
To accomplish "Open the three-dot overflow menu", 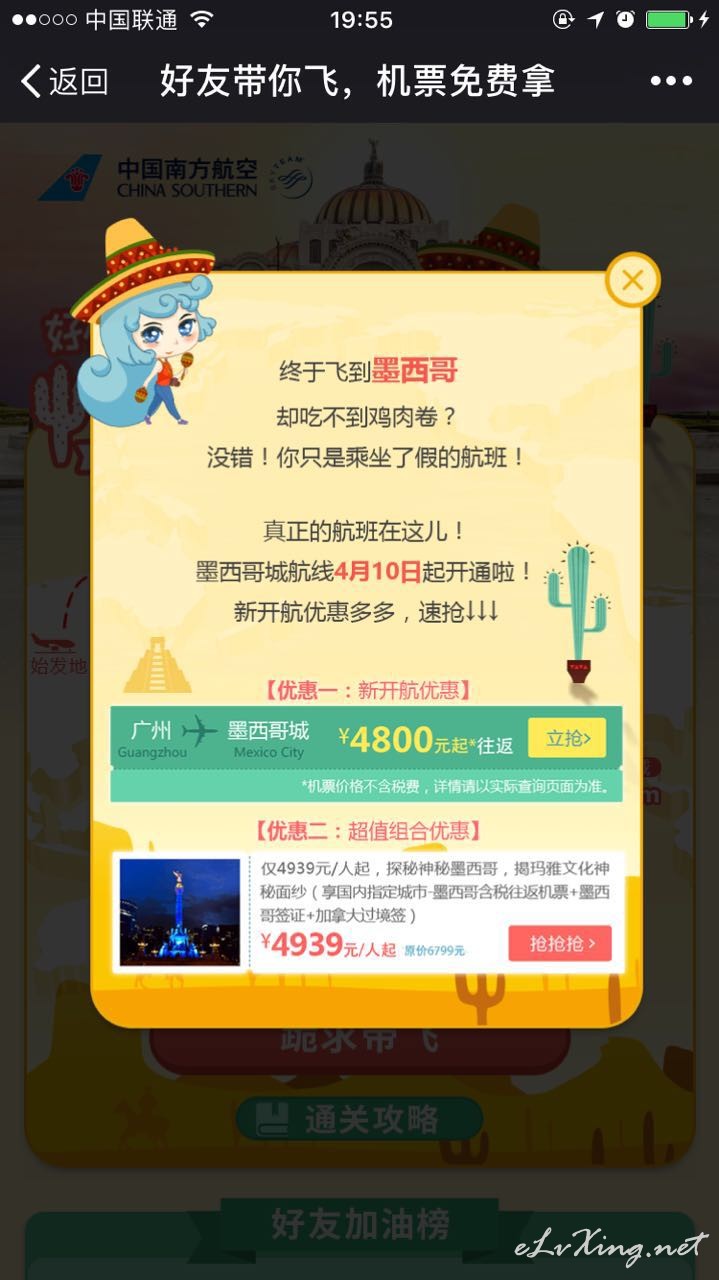I will click(671, 81).
